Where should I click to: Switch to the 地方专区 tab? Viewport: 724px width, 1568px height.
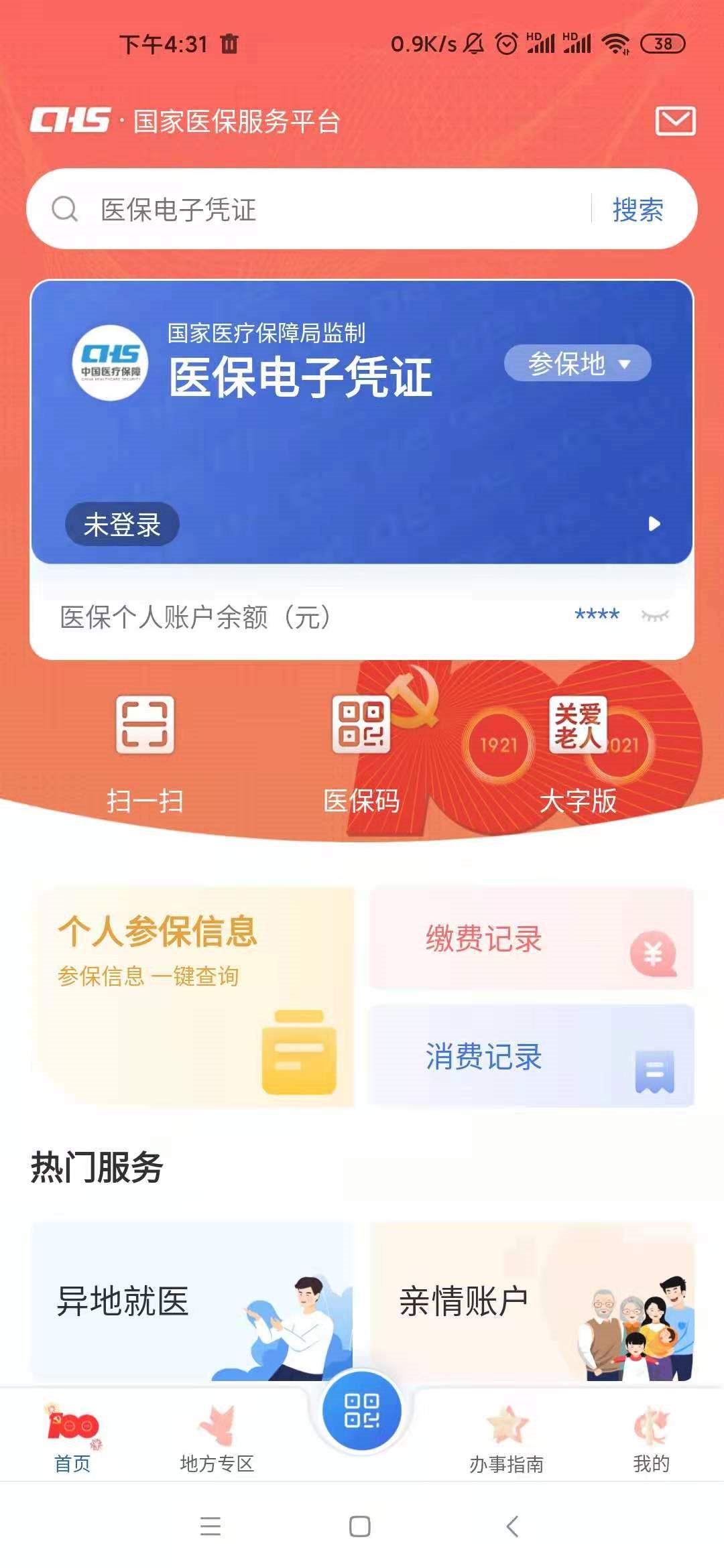(217, 1439)
